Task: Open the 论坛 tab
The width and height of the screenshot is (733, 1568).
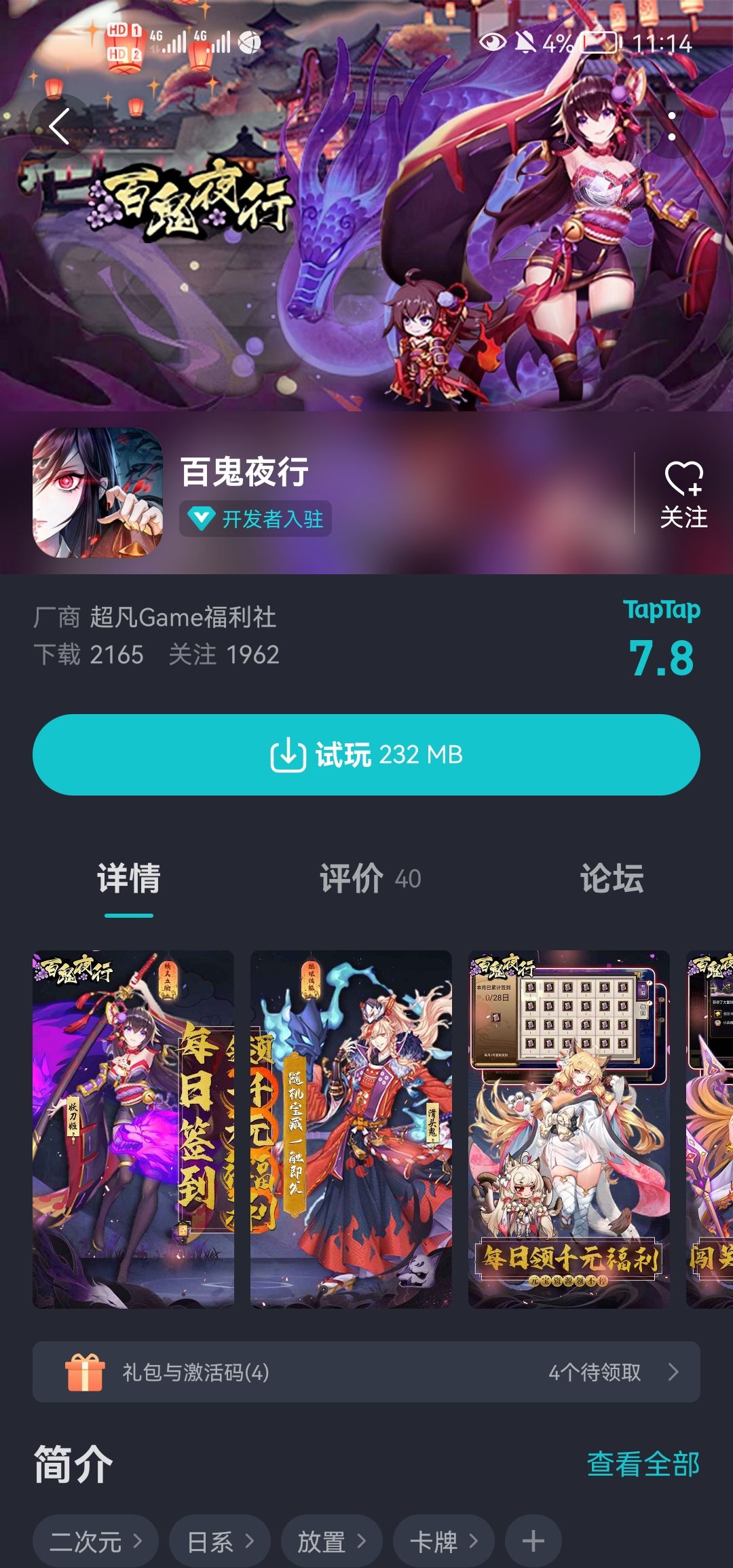Action: pyautogui.click(x=611, y=879)
